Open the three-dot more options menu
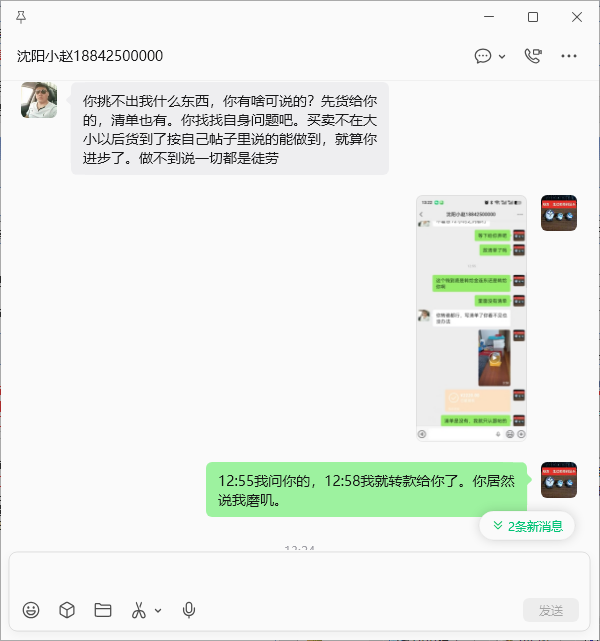The height and width of the screenshot is (641, 600). [x=569, y=56]
